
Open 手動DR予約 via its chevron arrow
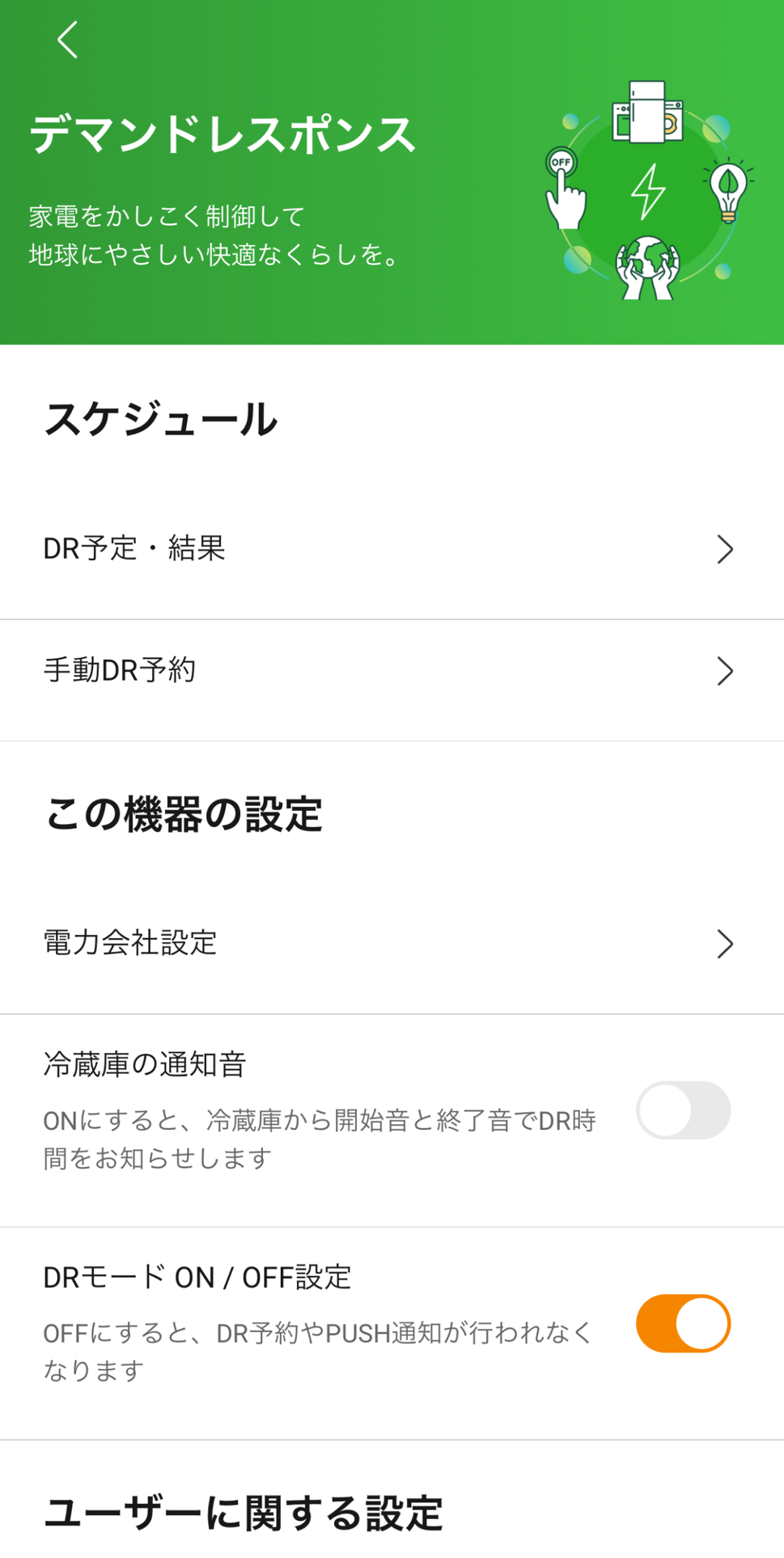click(x=725, y=671)
